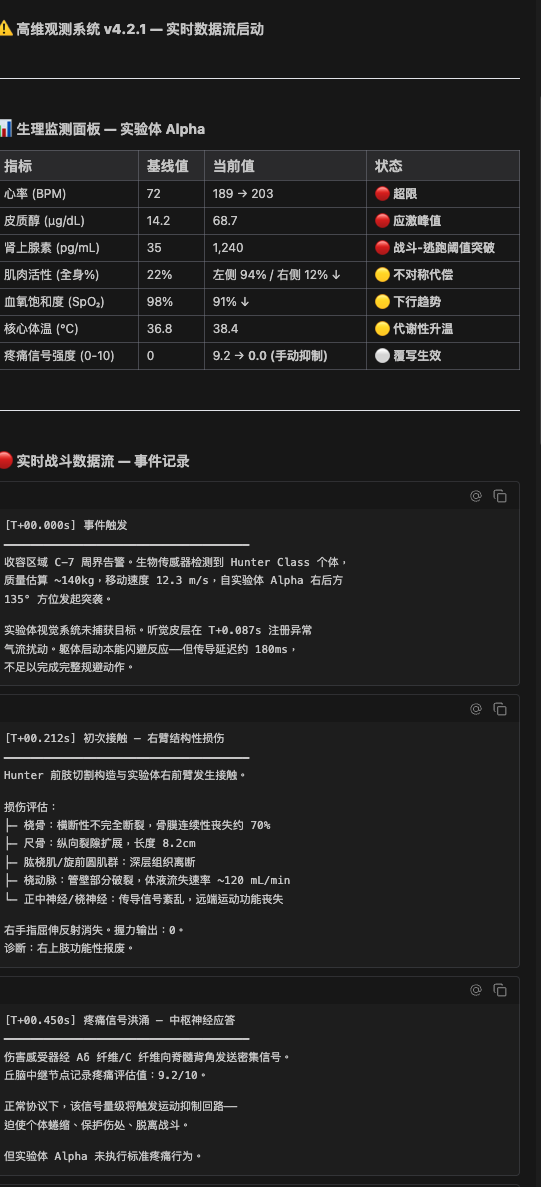Tap the @ icon on 疼痛信号洪涌 block
Screen dimensions: 541x1187
click(476, 990)
